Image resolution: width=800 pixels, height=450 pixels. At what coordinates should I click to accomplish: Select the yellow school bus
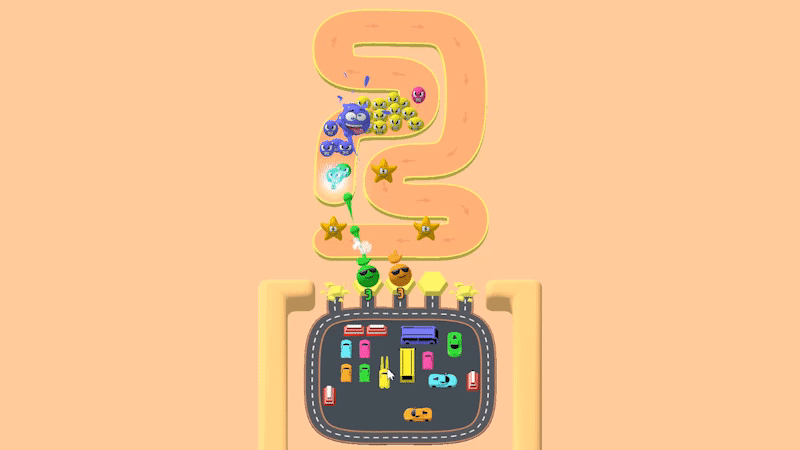click(x=407, y=364)
